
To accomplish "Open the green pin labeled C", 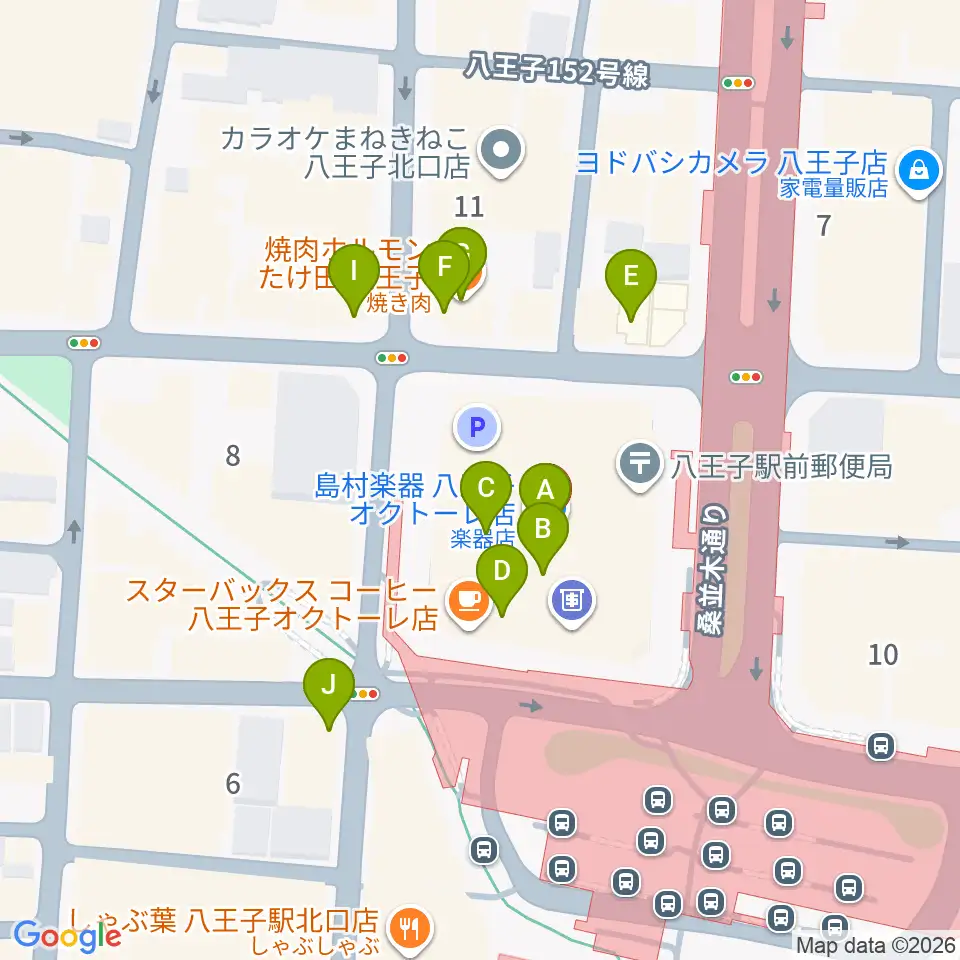I will [487, 489].
